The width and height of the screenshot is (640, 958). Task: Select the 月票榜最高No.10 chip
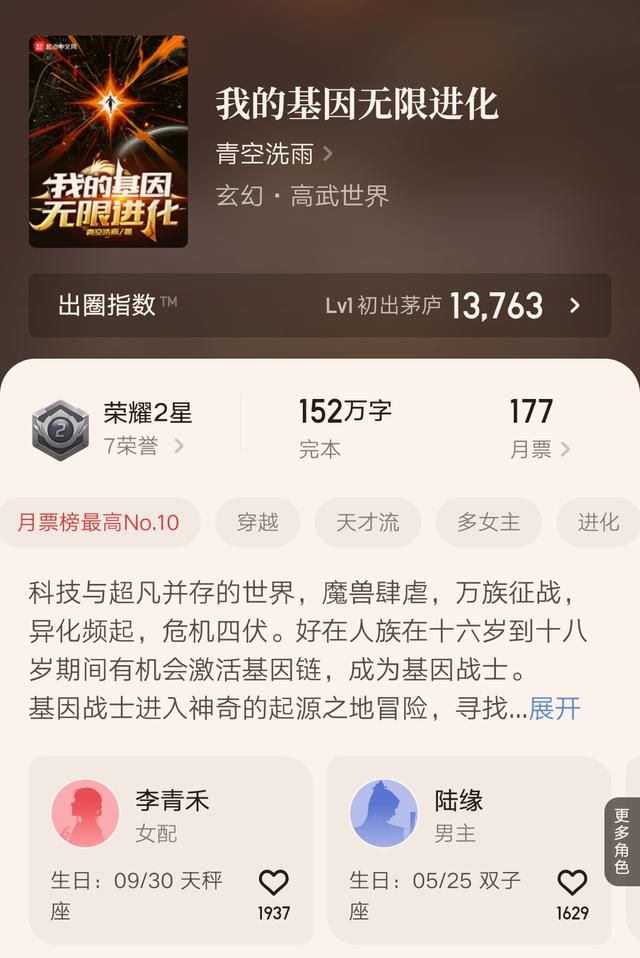point(98,522)
